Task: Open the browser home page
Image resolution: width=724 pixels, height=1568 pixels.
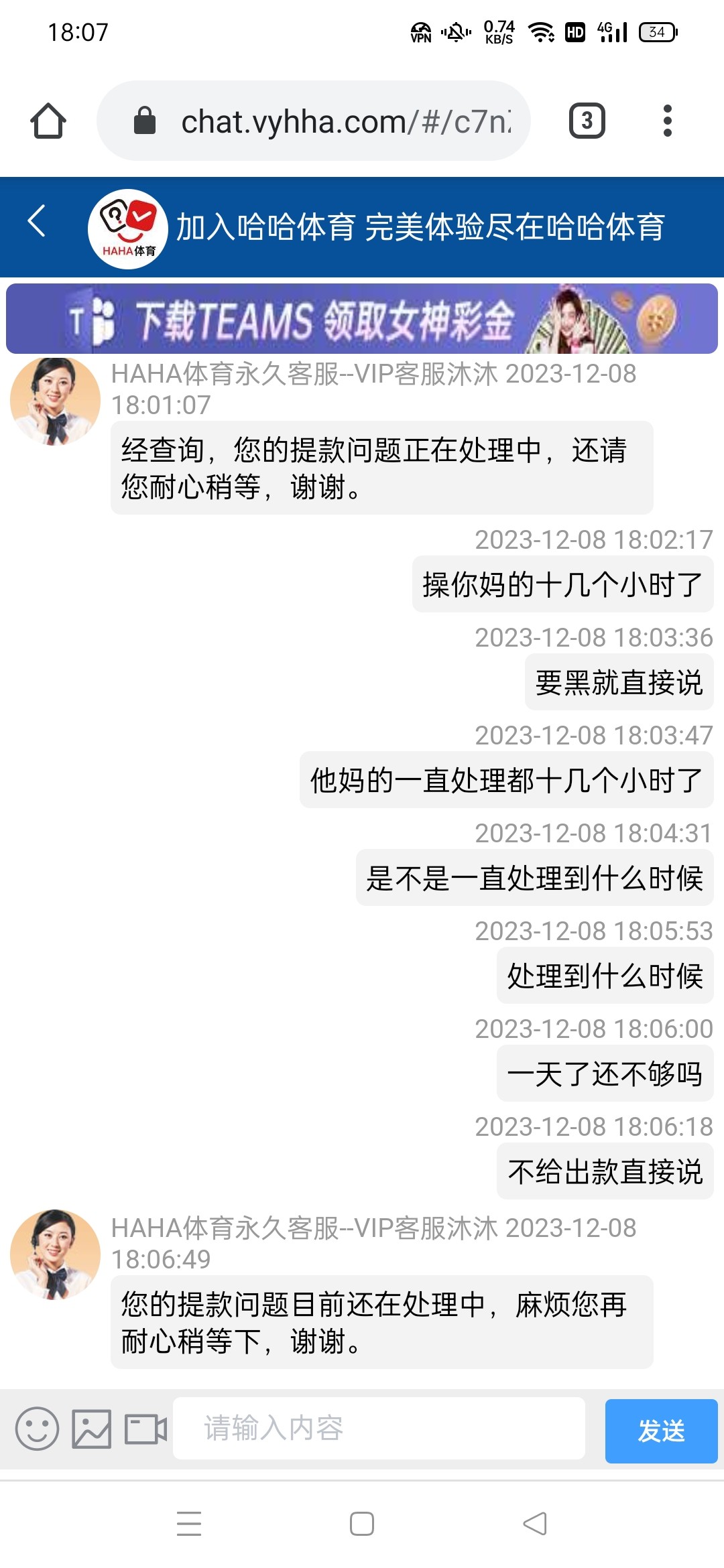Action: coord(48,121)
